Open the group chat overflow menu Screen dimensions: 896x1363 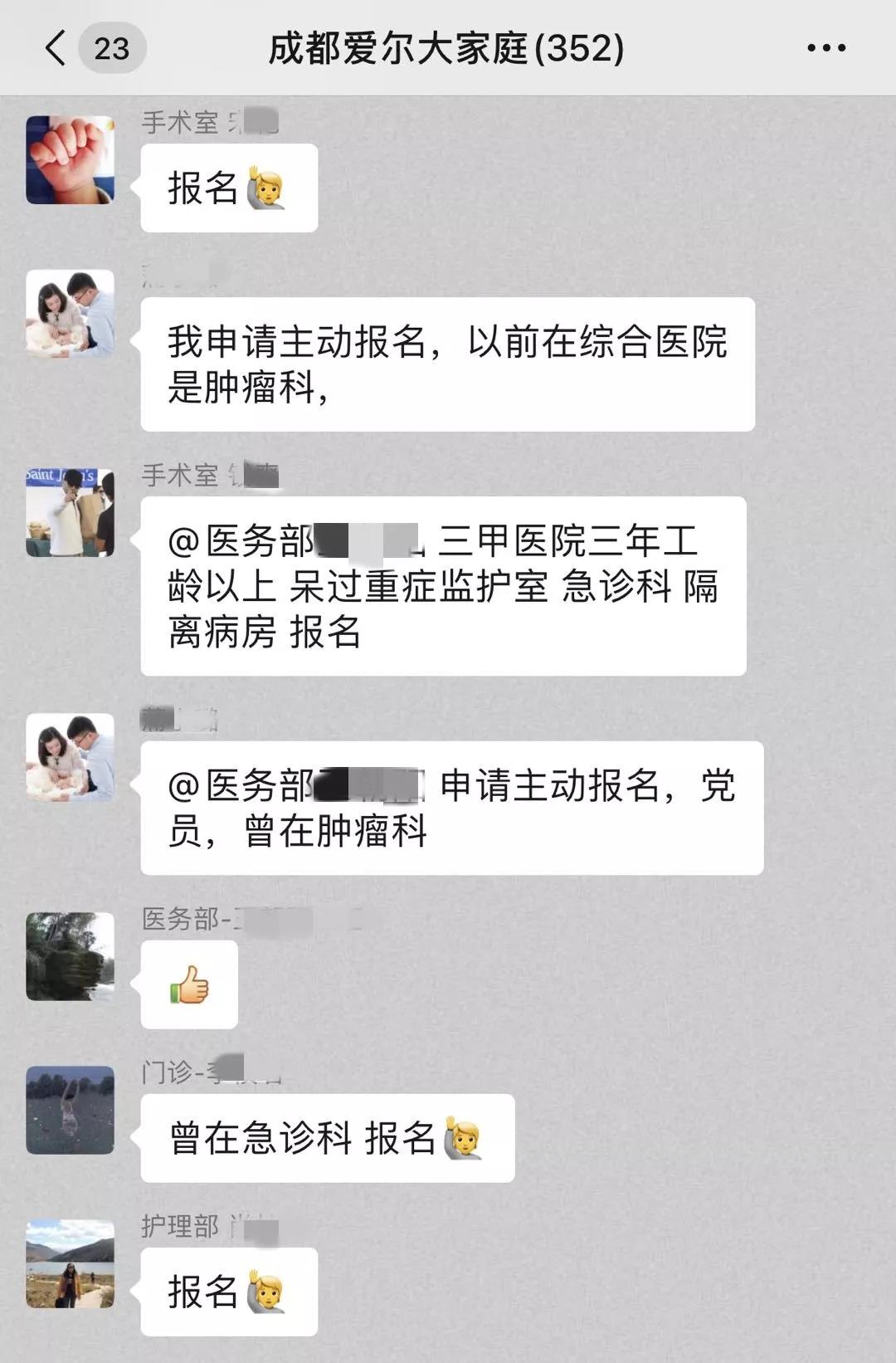(826, 48)
